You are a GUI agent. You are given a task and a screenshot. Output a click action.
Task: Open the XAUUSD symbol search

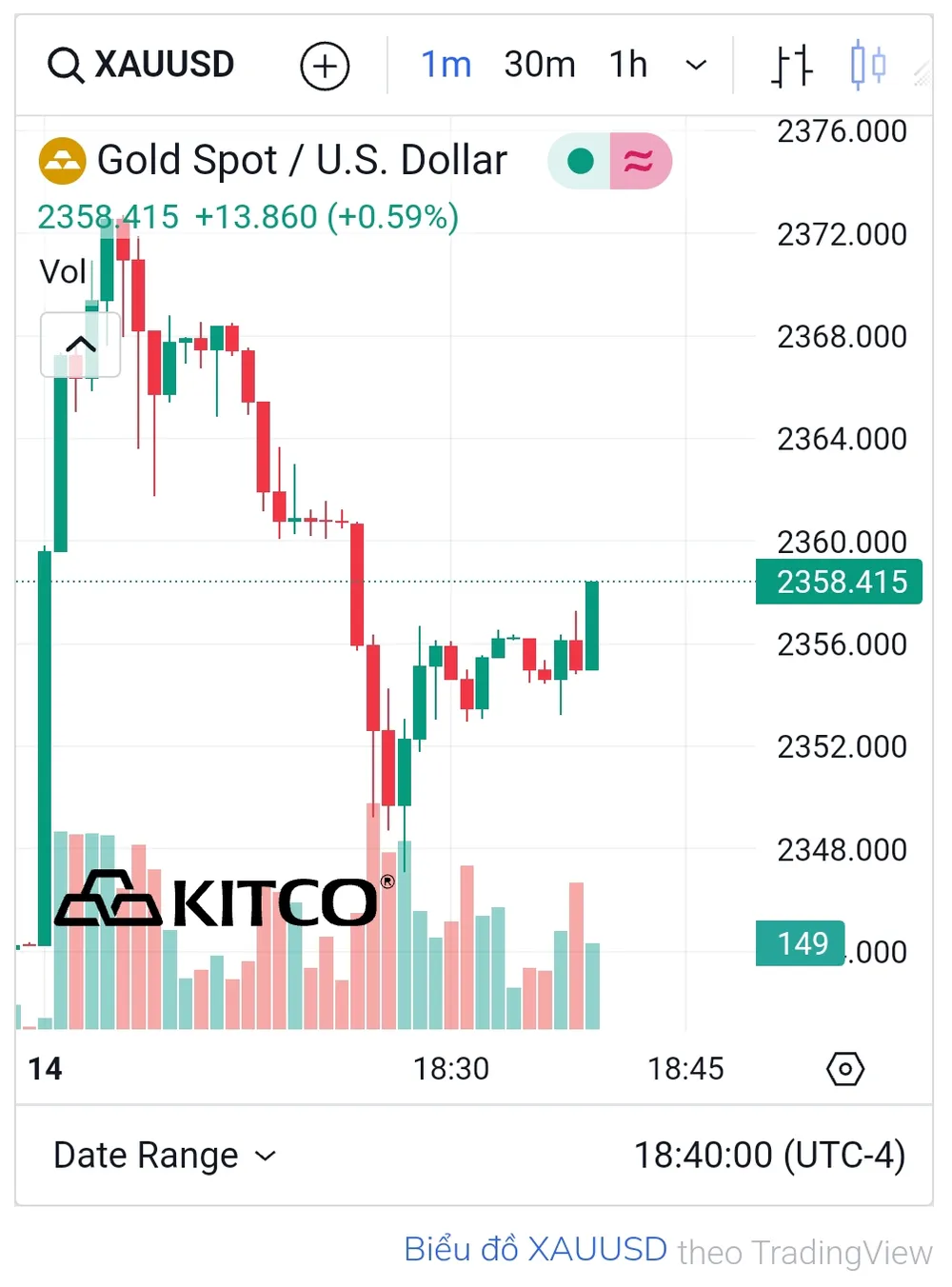click(142, 65)
